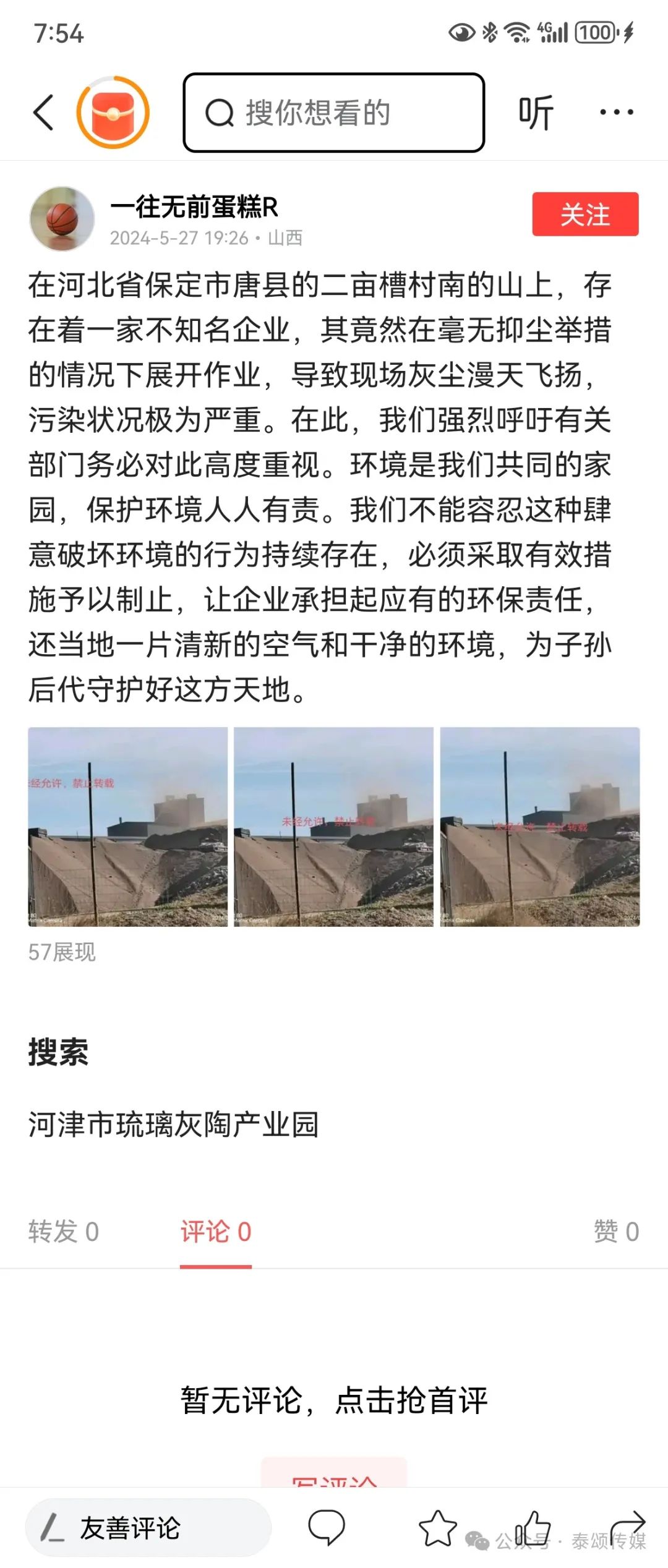
Task: Tap 听 to listen to the post
Action: (x=536, y=113)
